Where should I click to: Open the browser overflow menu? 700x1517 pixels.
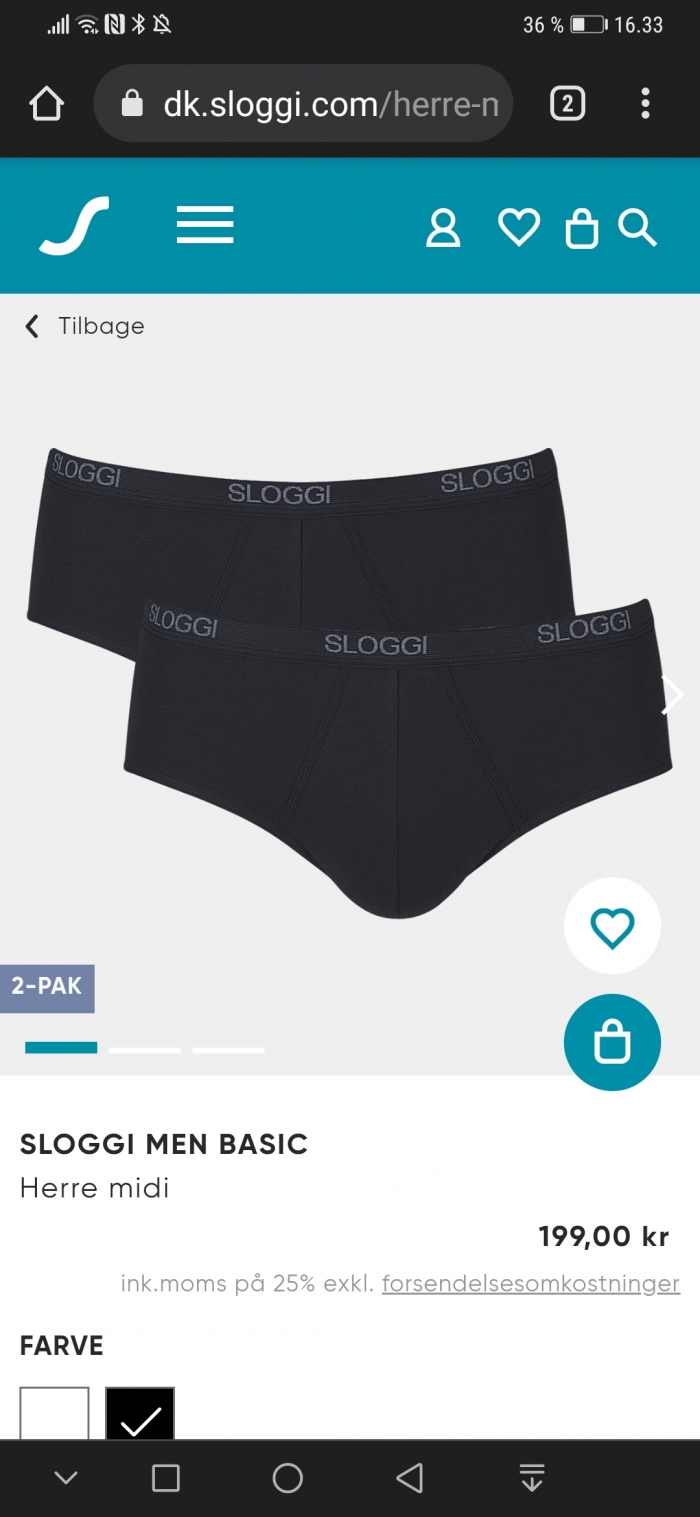(x=645, y=104)
